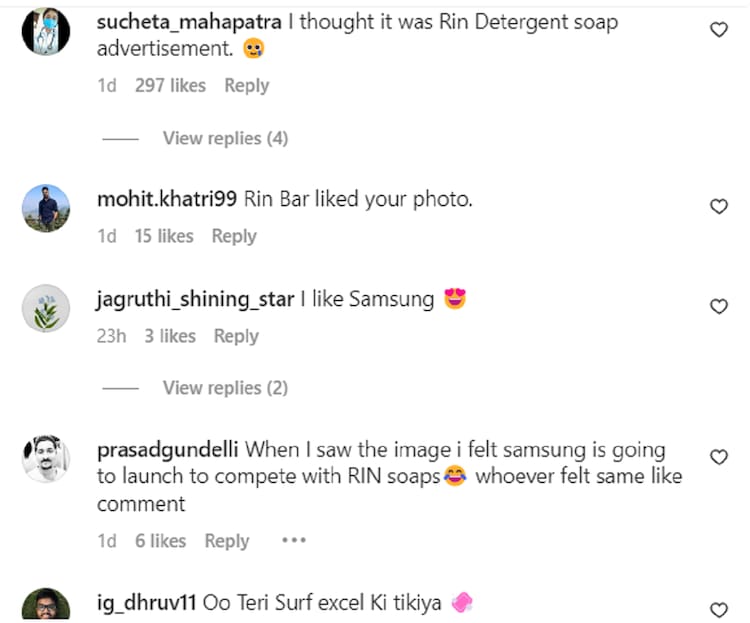Like jagruthi_shining_star's comment

718,306
